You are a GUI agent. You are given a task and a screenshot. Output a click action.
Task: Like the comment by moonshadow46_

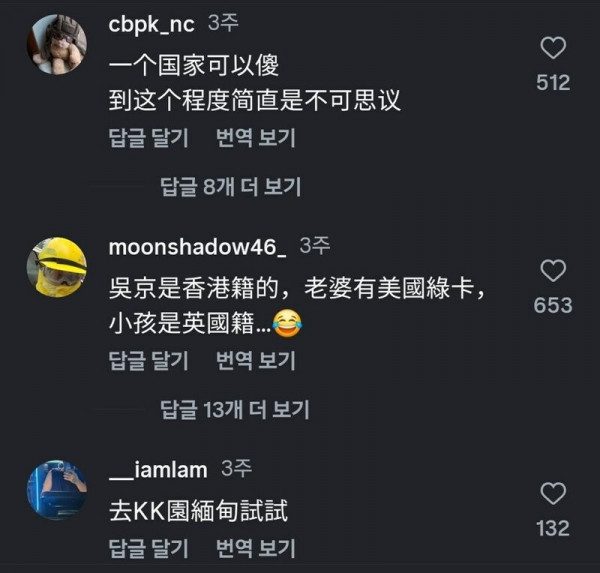pos(553,270)
